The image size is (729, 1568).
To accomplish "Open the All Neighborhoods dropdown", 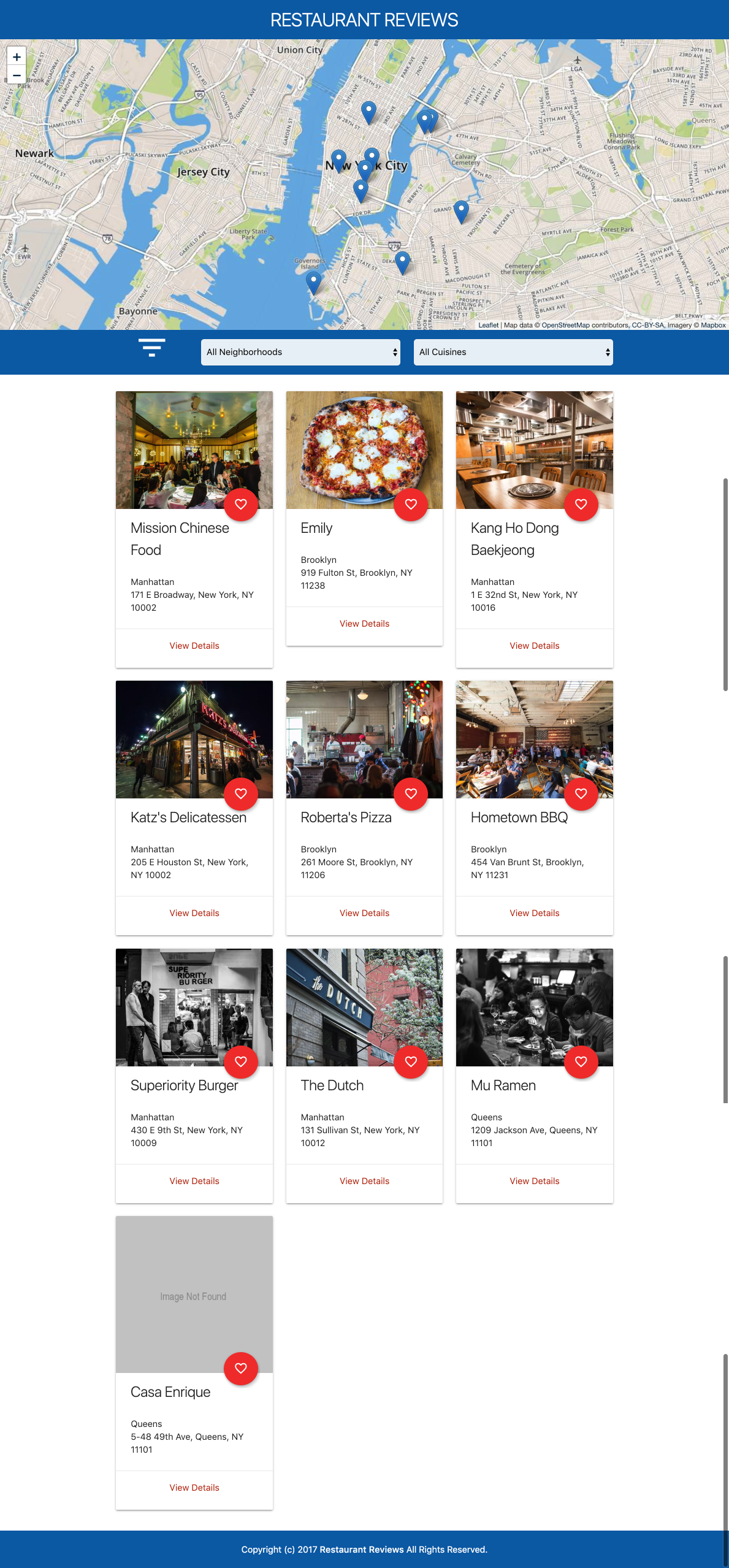I will [x=300, y=352].
